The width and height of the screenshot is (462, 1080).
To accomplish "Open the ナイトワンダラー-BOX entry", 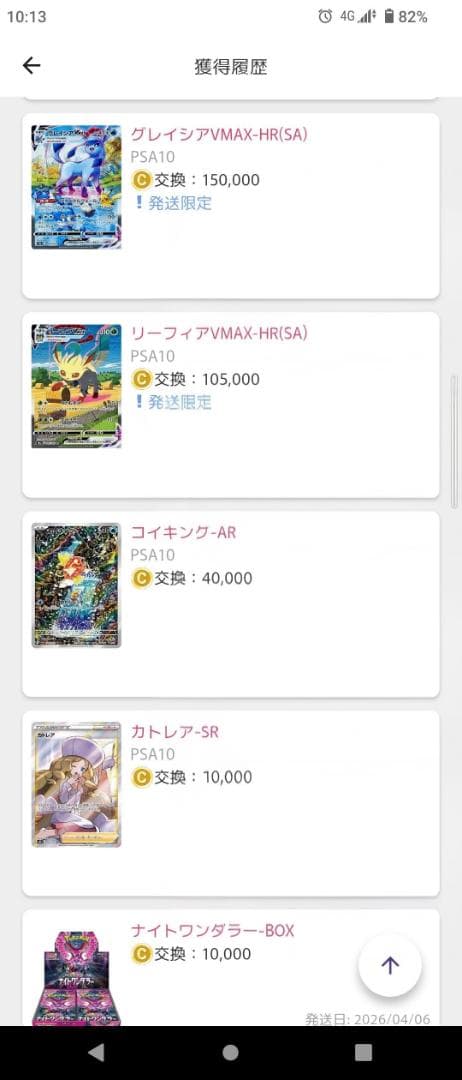I will (x=231, y=968).
